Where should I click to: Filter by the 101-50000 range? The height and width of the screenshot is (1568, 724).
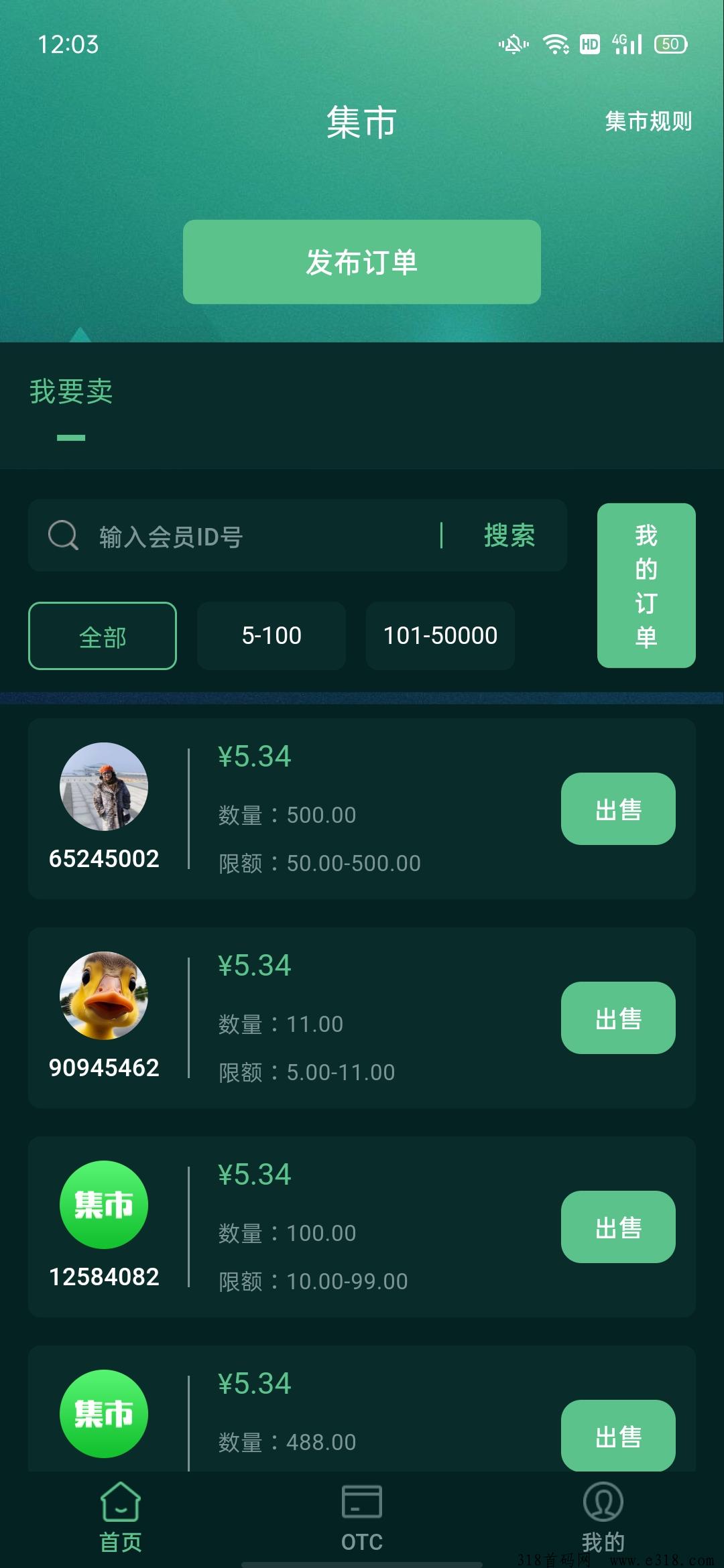tap(440, 636)
